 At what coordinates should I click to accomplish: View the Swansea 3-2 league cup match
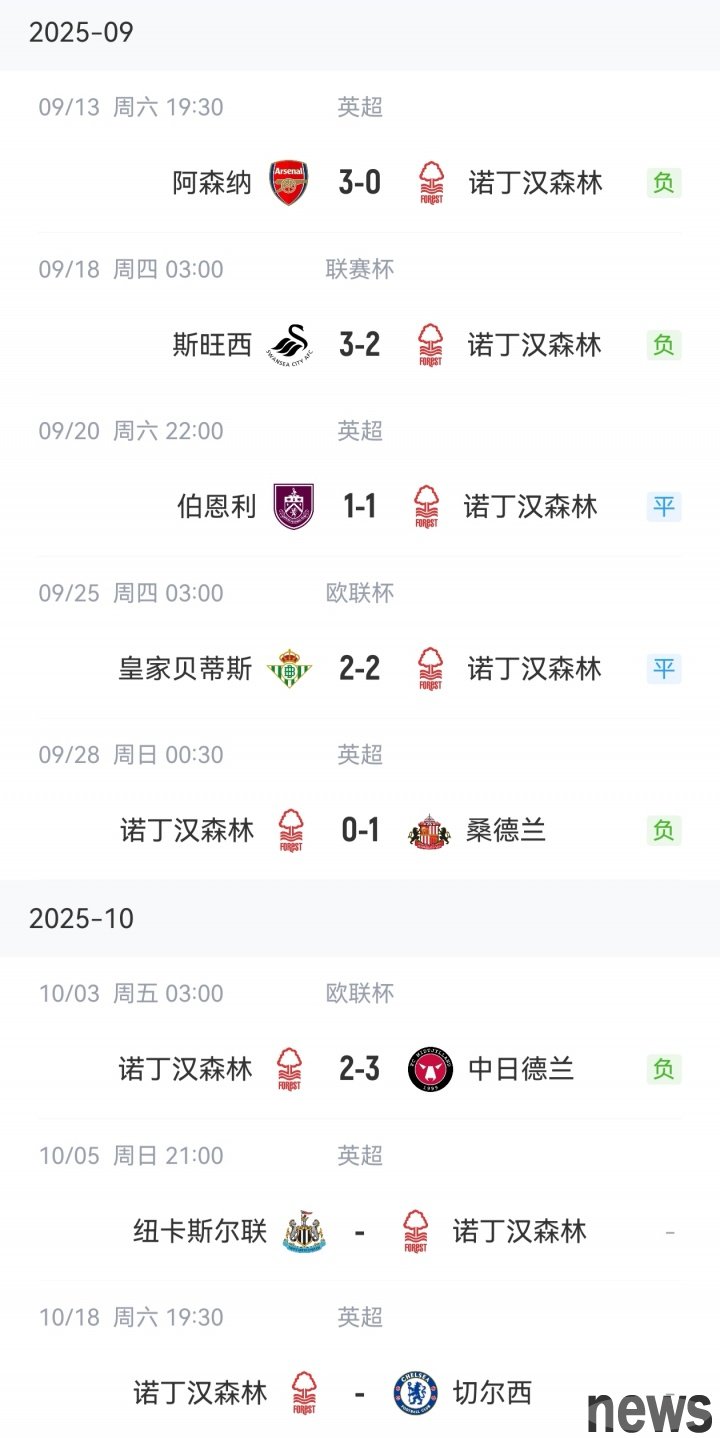point(360,345)
